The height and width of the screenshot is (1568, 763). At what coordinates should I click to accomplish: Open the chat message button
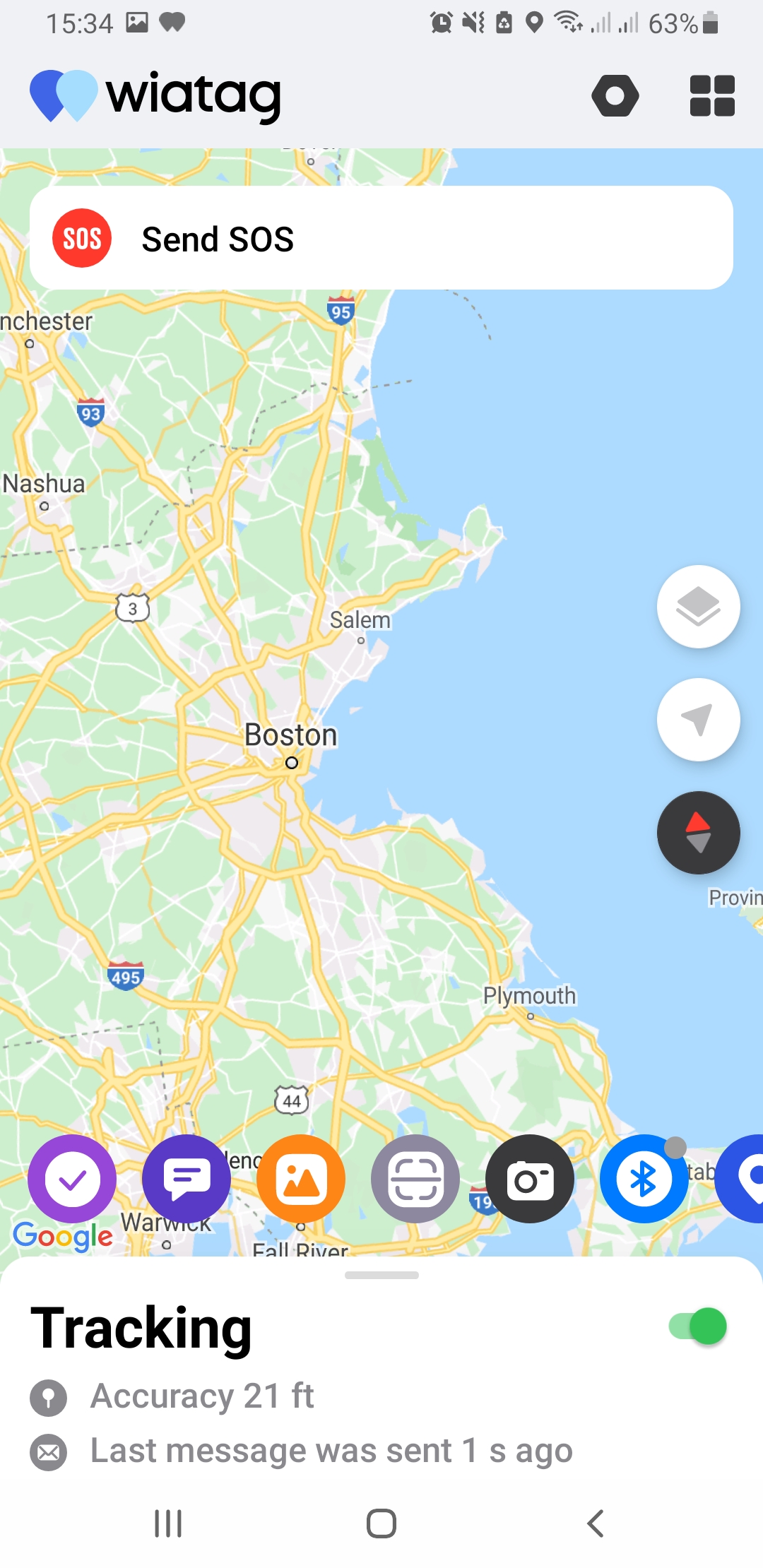[187, 1179]
